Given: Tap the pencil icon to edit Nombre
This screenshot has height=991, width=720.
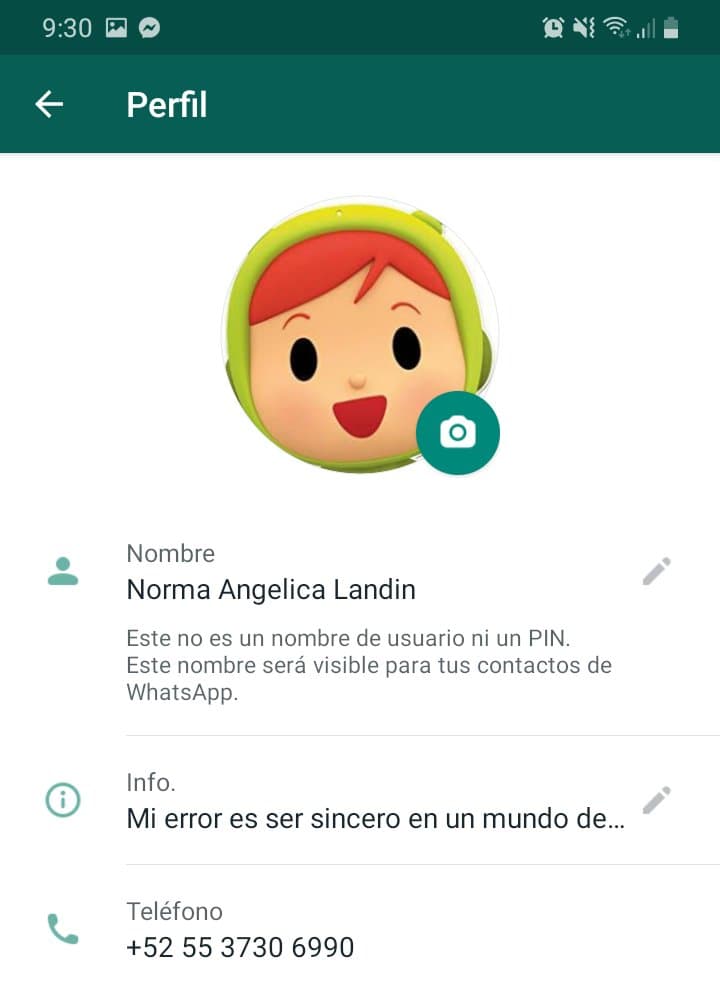Looking at the screenshot, I should [x=656, y=570].
